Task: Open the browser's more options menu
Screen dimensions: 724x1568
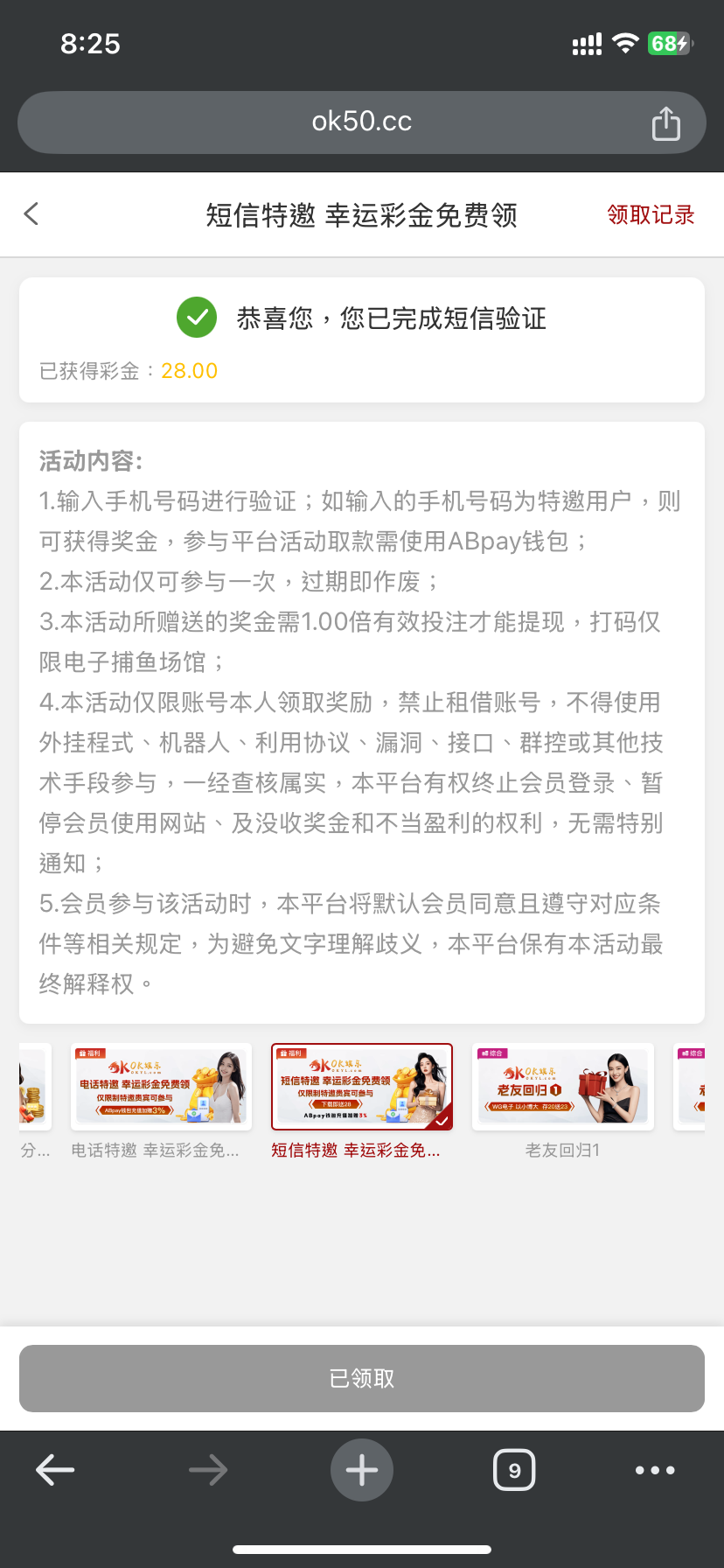Action: 655,1470
